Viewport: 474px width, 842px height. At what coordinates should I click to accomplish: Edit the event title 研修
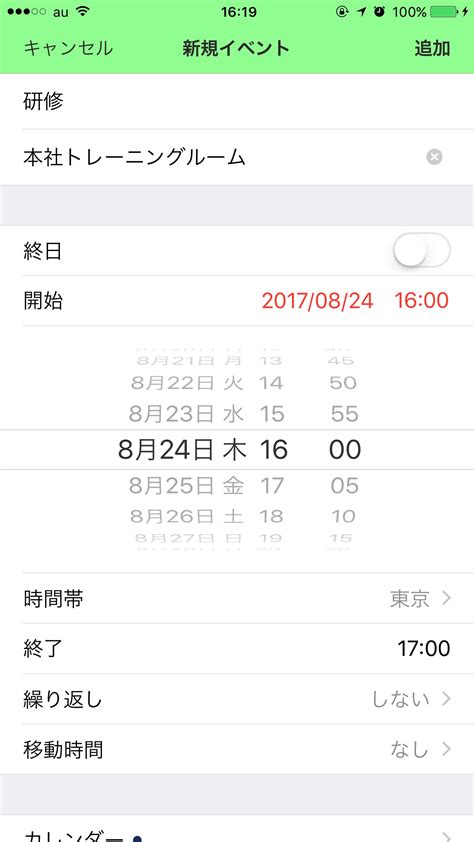(237, 101)
